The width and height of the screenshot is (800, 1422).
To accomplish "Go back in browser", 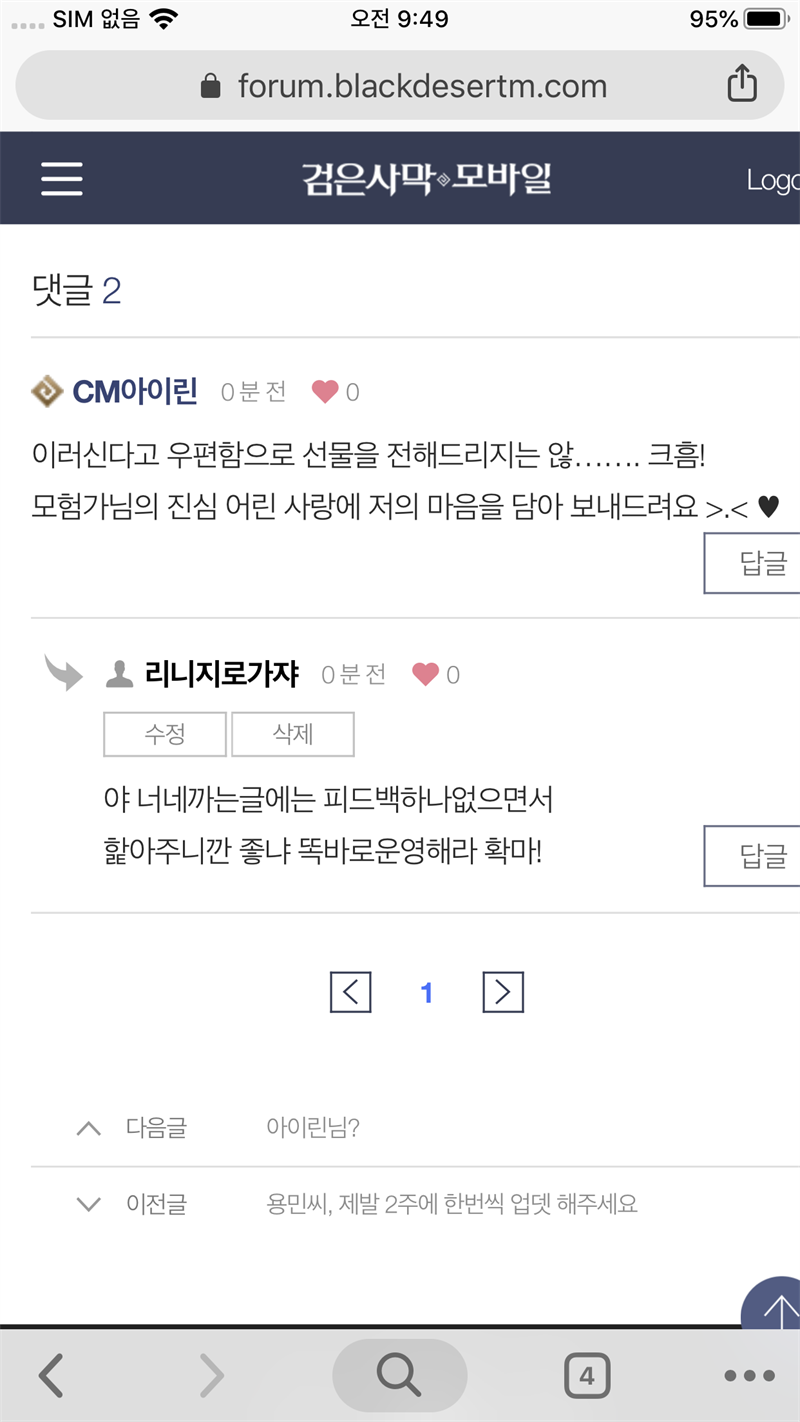I will pyautogui.click(x=52, y=1376).
